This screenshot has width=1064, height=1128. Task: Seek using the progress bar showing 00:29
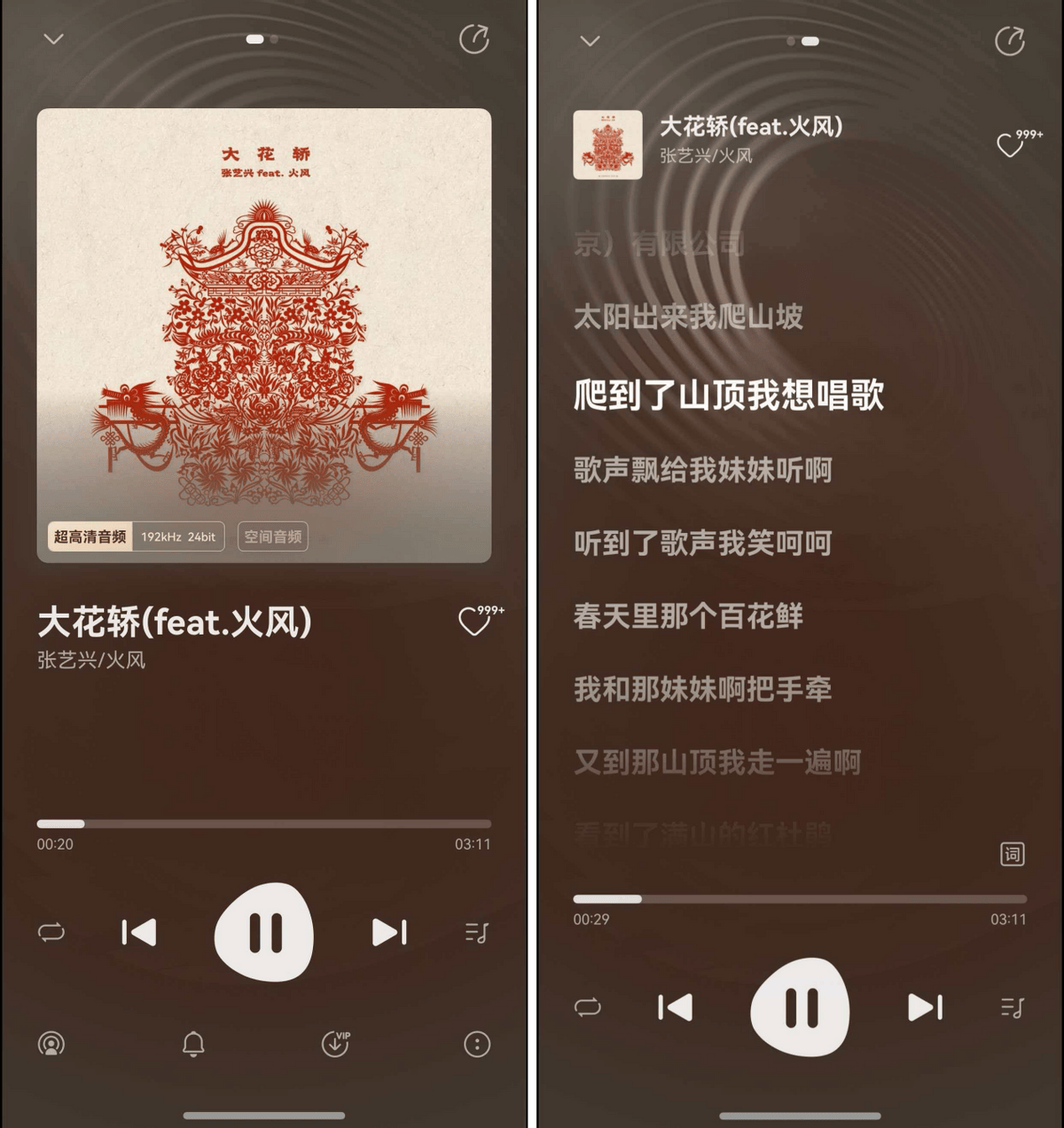[800, 899]
